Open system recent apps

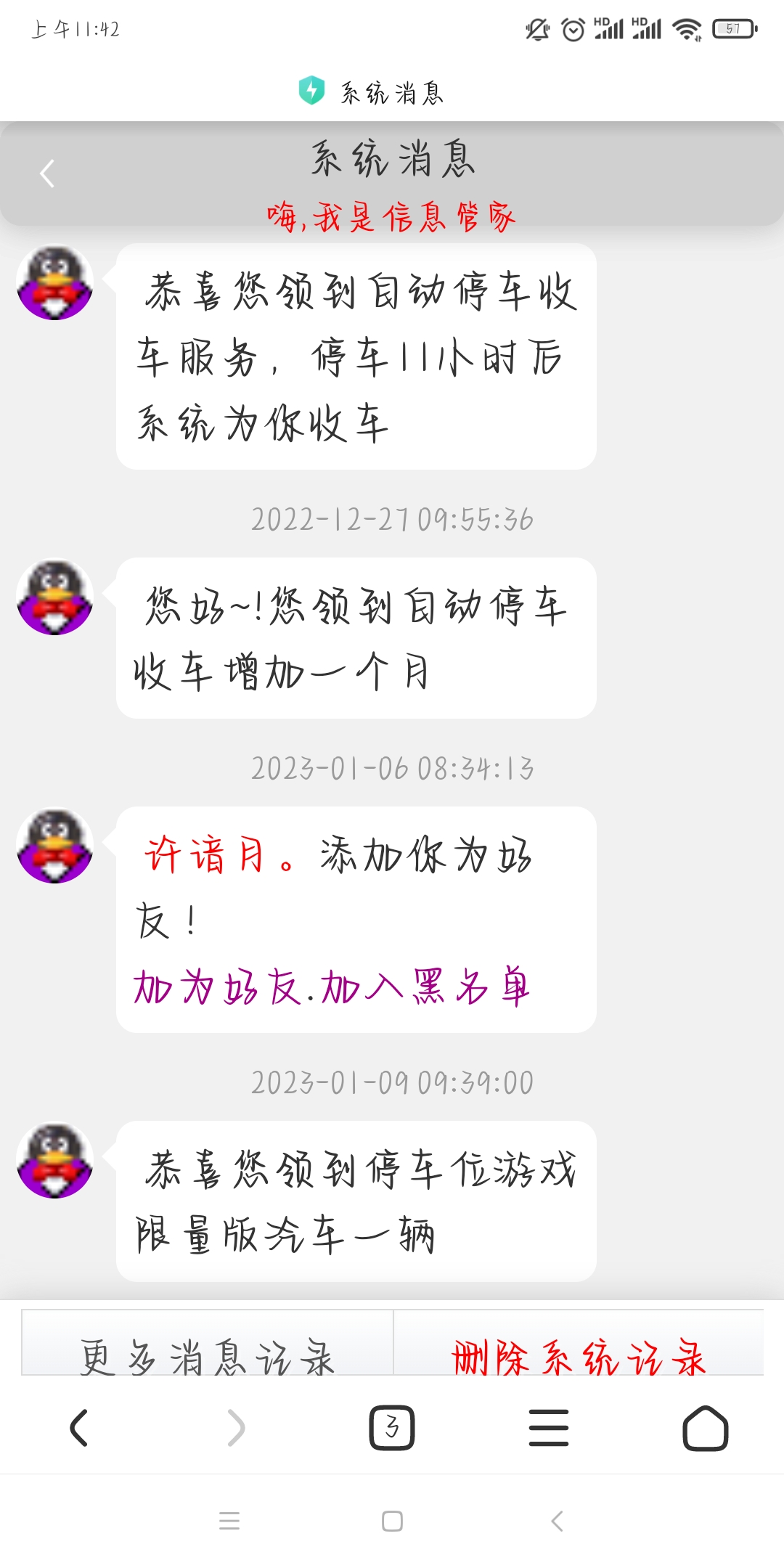click(229, 1521)
